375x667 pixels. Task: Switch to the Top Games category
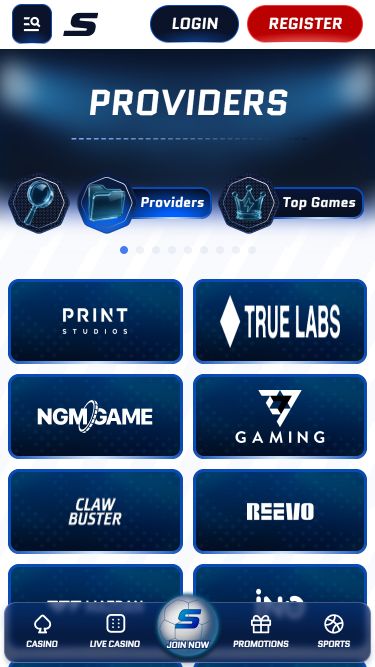[x=292, y=203]
